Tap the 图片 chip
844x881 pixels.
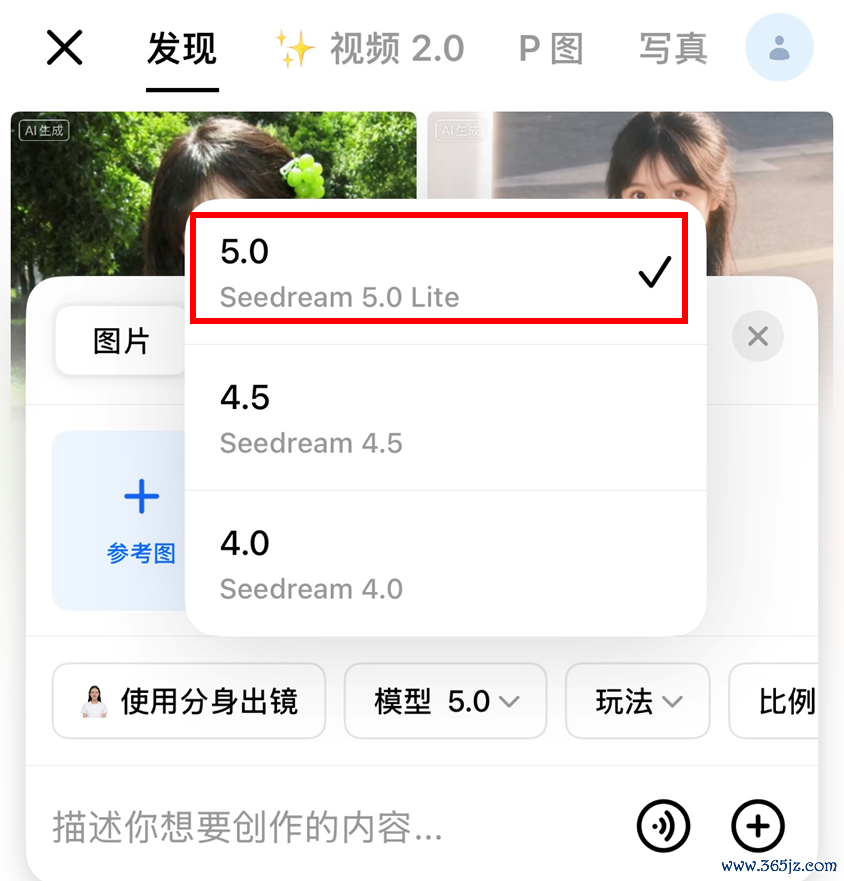(121, 341)
